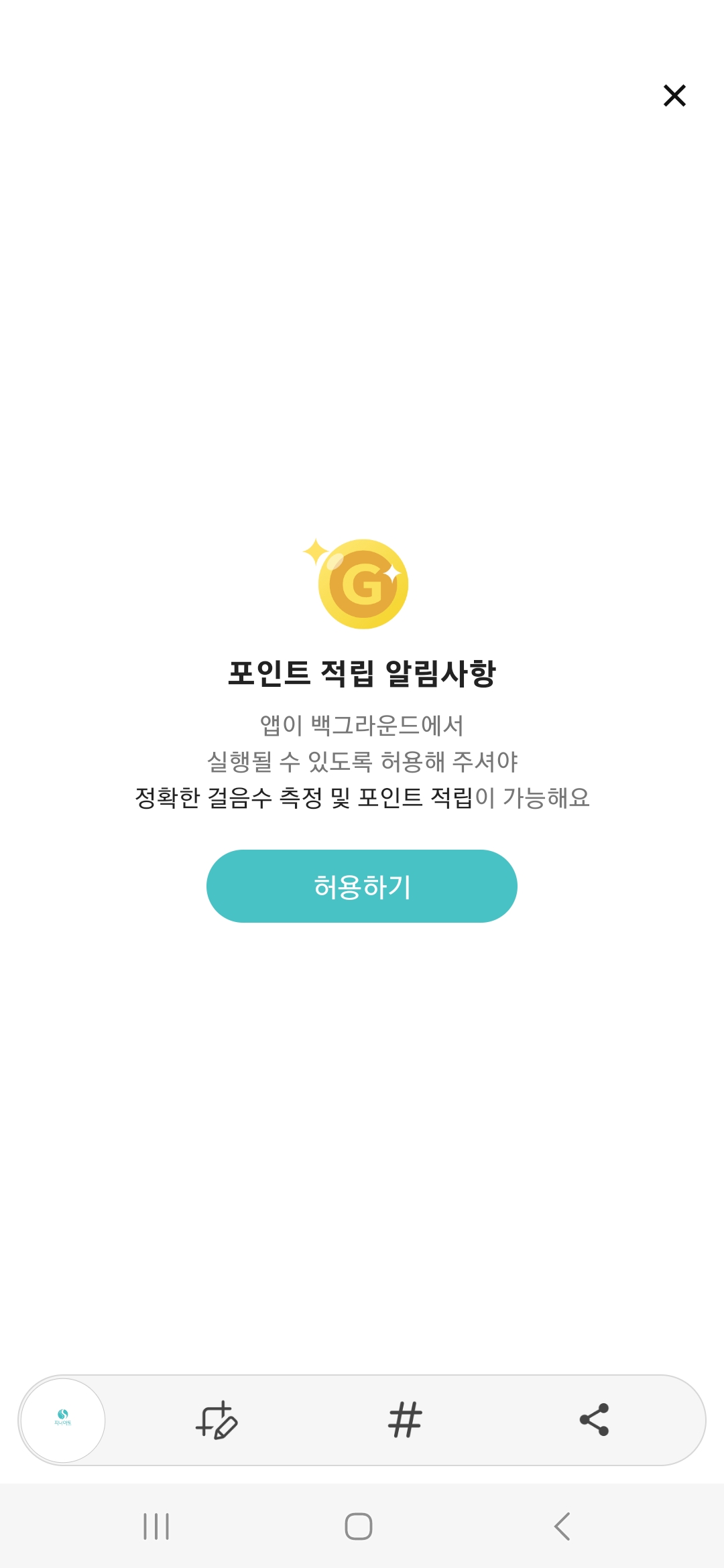Tap the coin graphic above the dialog title

pyautogui.click(x=362, y=583)
